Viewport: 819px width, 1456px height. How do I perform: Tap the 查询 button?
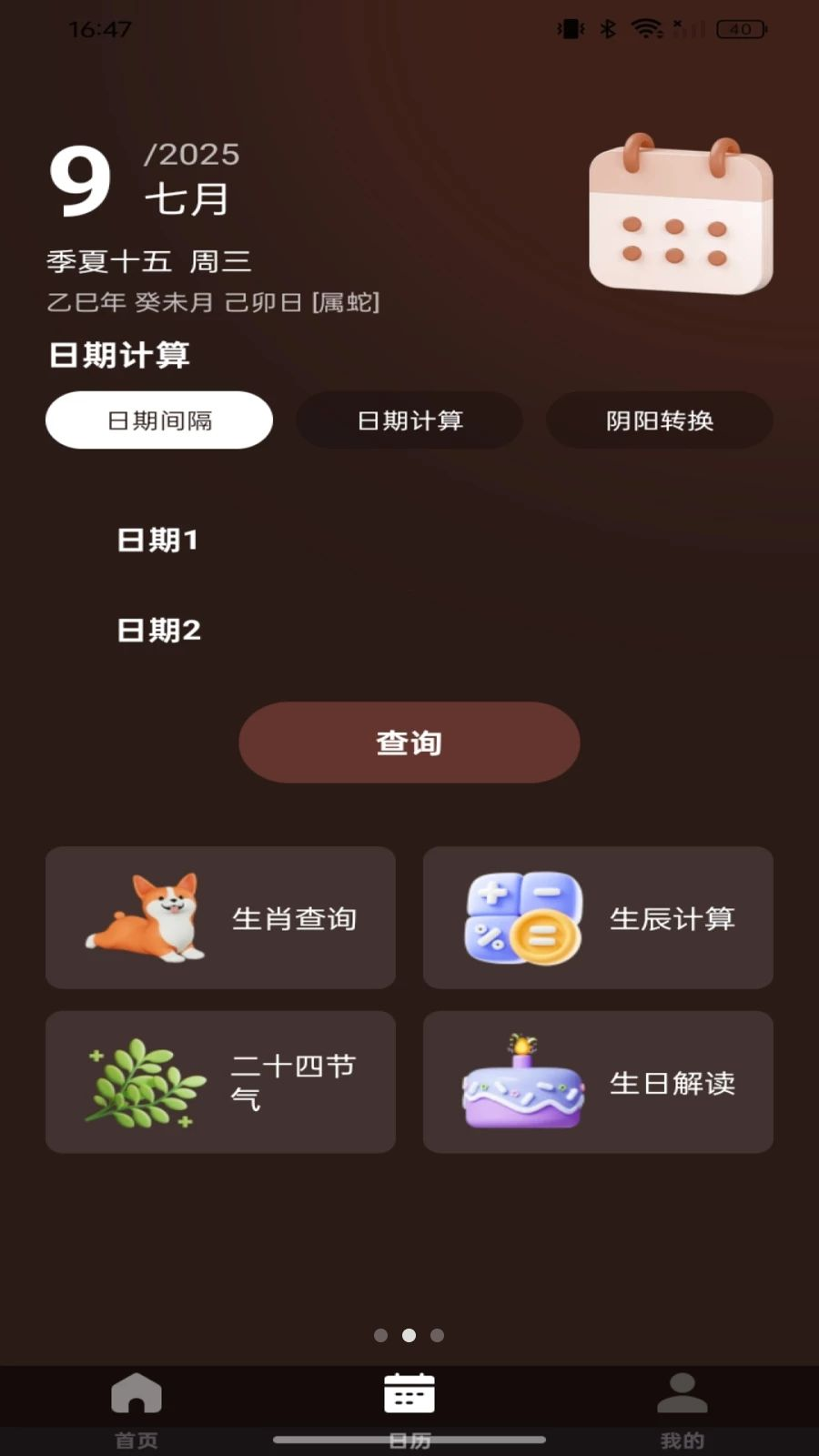click(x=409, y=743)
